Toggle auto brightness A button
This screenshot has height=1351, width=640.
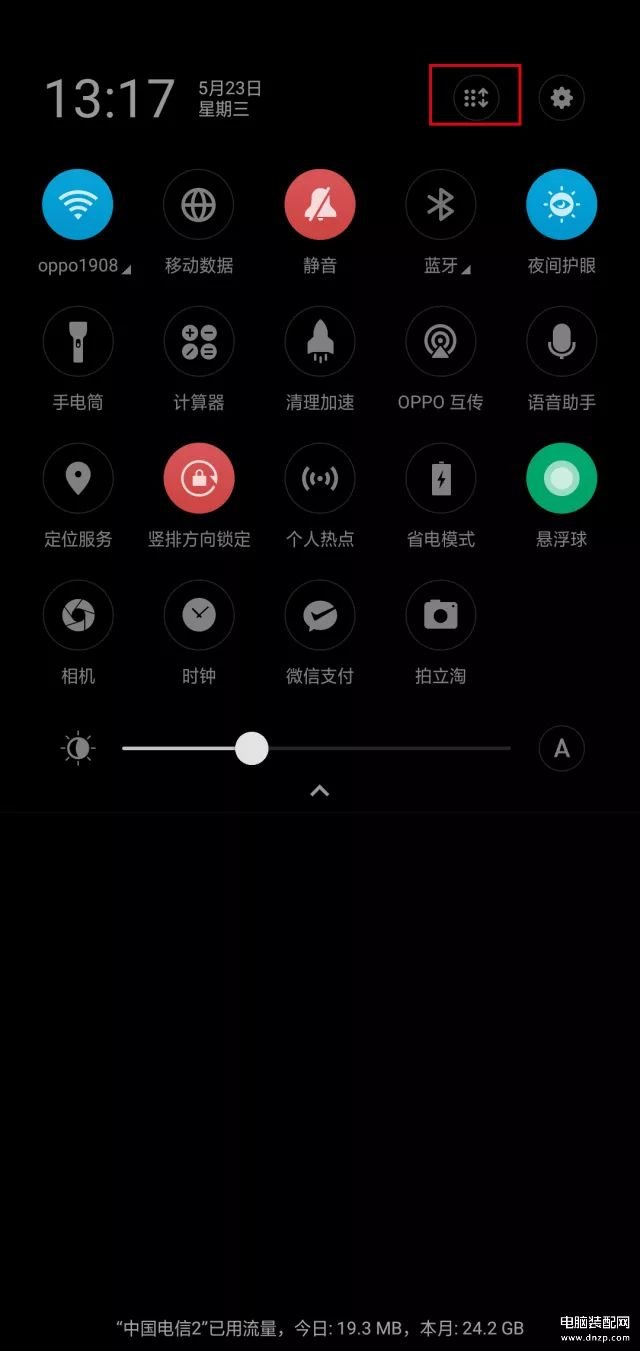click(x=562, y=748)
